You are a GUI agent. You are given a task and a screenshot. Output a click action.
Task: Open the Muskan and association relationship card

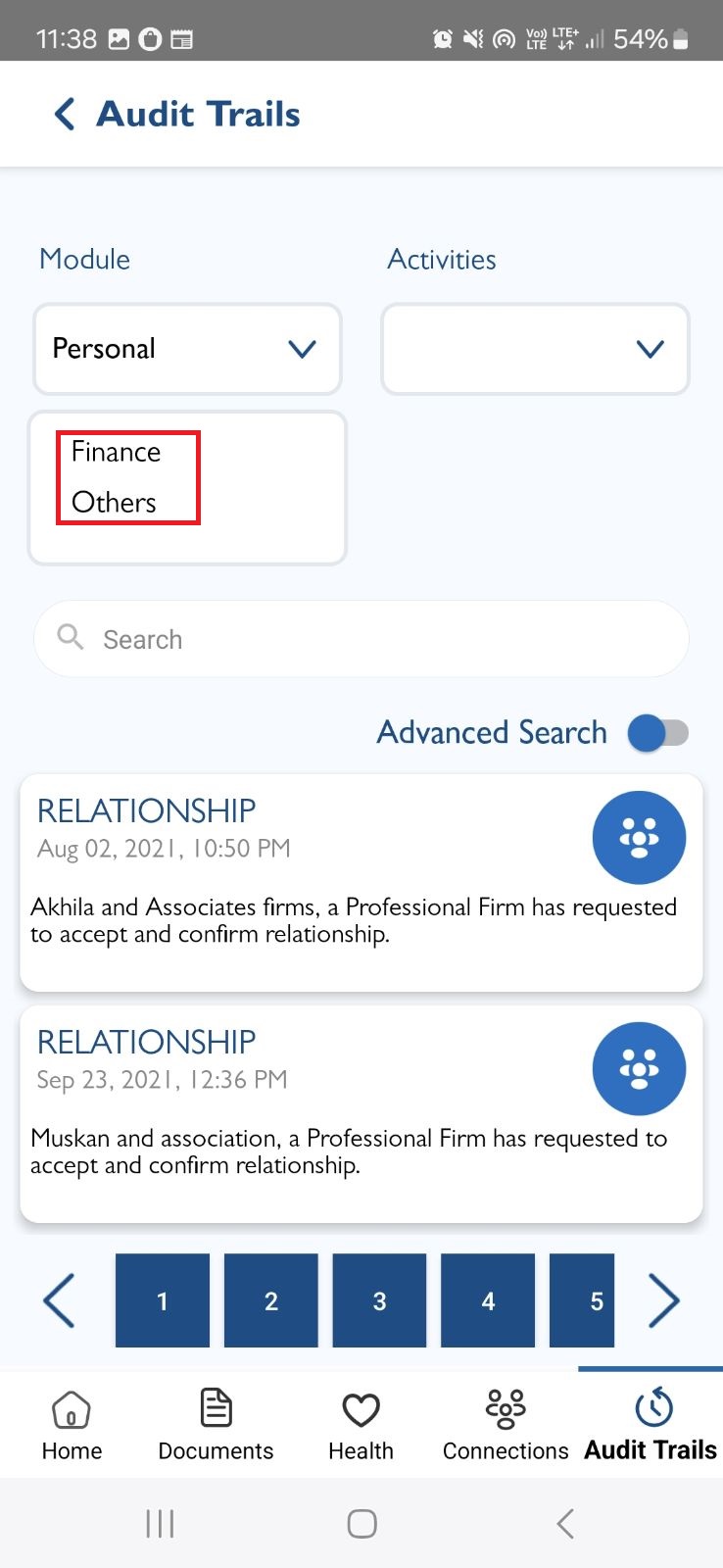coord(361,1114)
